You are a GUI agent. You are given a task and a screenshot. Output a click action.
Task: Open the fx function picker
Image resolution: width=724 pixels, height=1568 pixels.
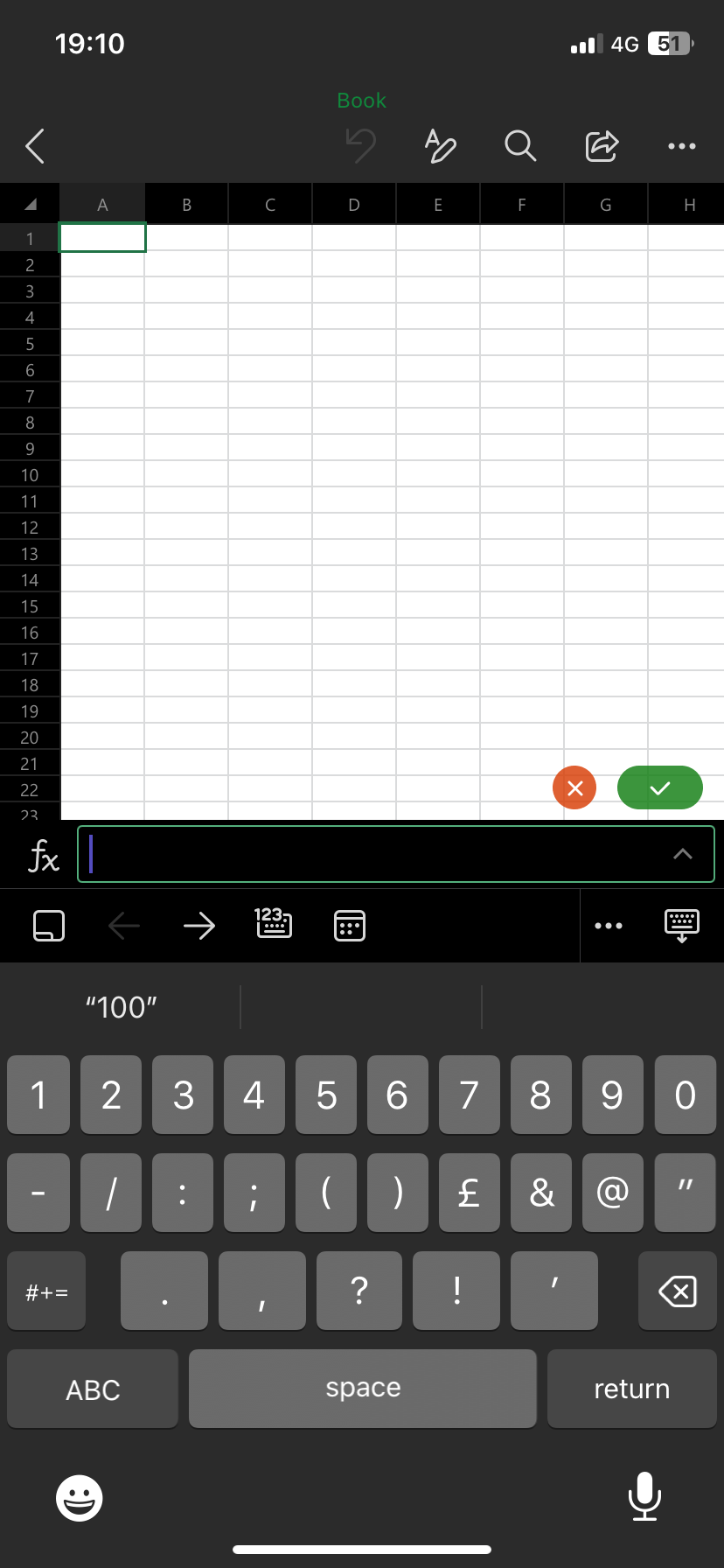pyautogui.click(x=43, y=856)
